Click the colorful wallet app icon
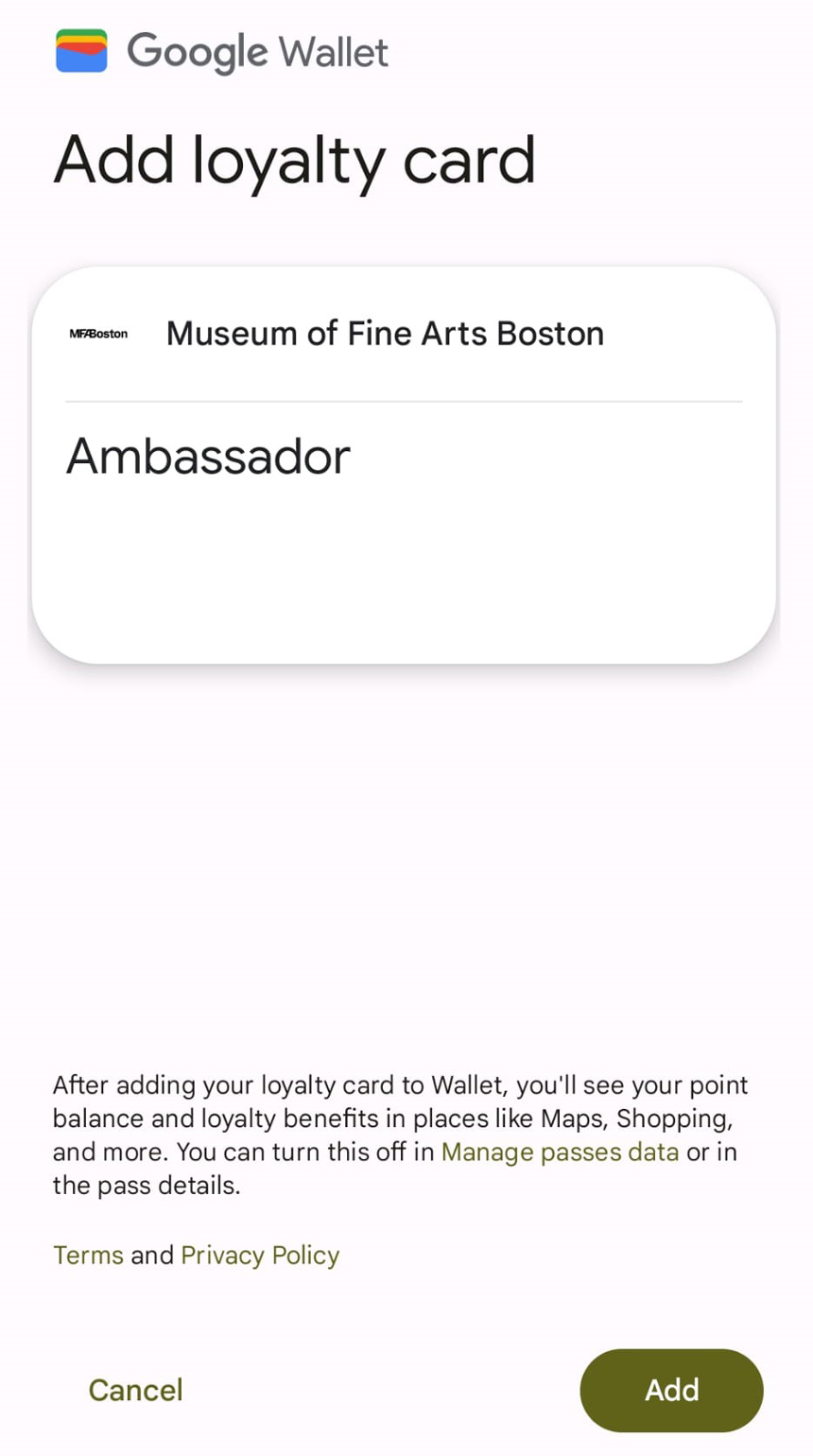The width and height of the screenshot is (813, 1456). point(80,51)
